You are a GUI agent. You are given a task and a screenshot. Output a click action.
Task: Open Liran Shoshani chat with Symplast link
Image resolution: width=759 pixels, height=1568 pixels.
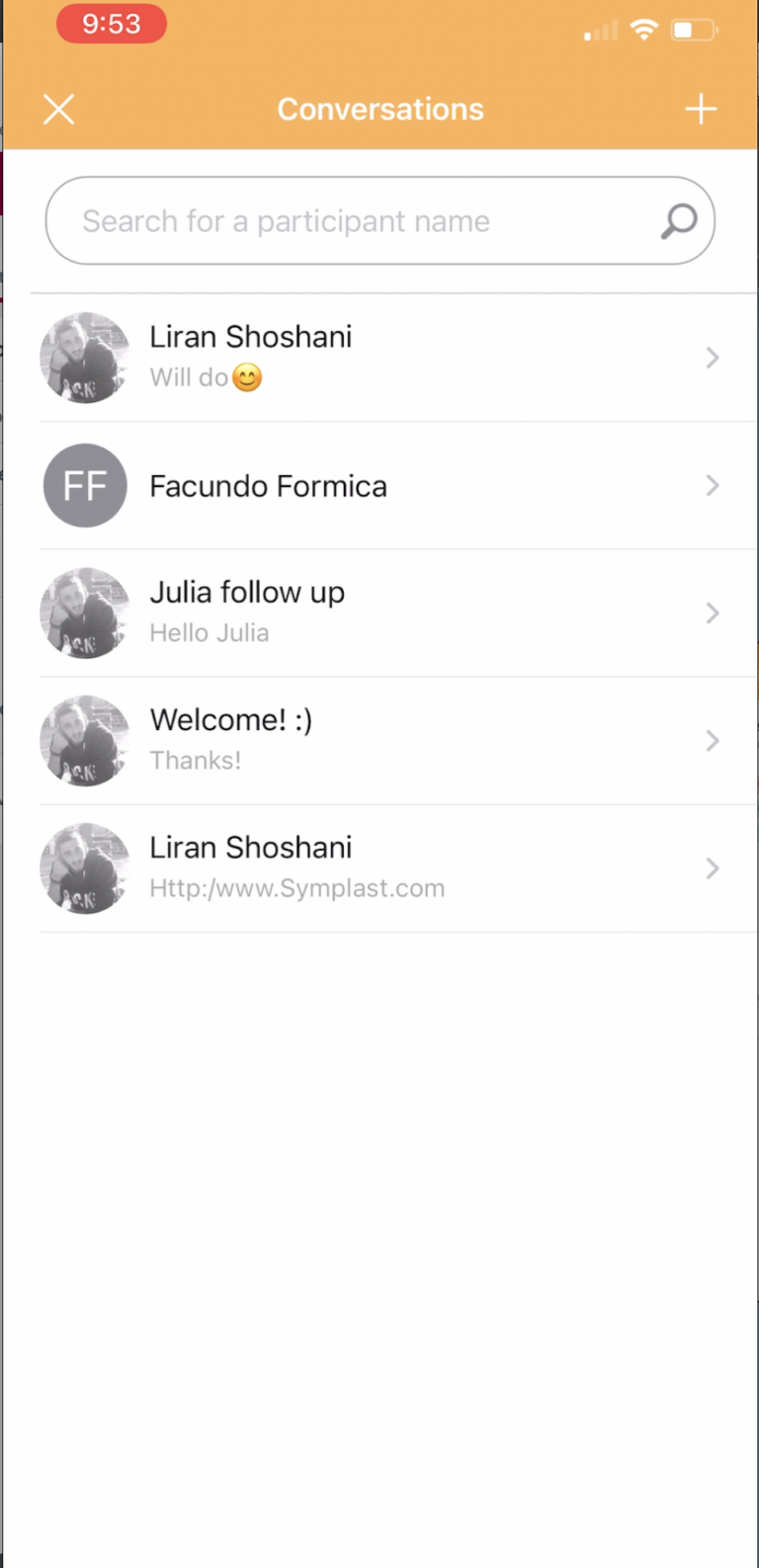coord(395,867)
